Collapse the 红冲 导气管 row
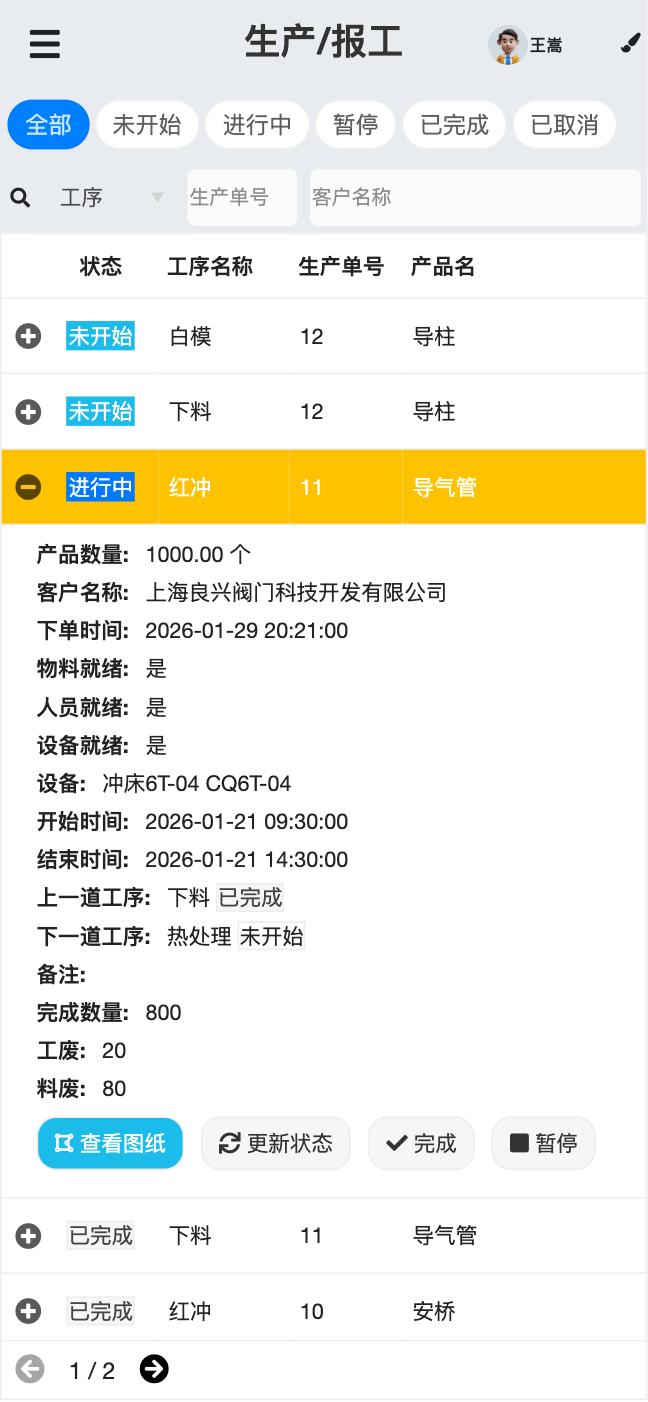This screenshot has width=648, height=1402. point(28,487)
